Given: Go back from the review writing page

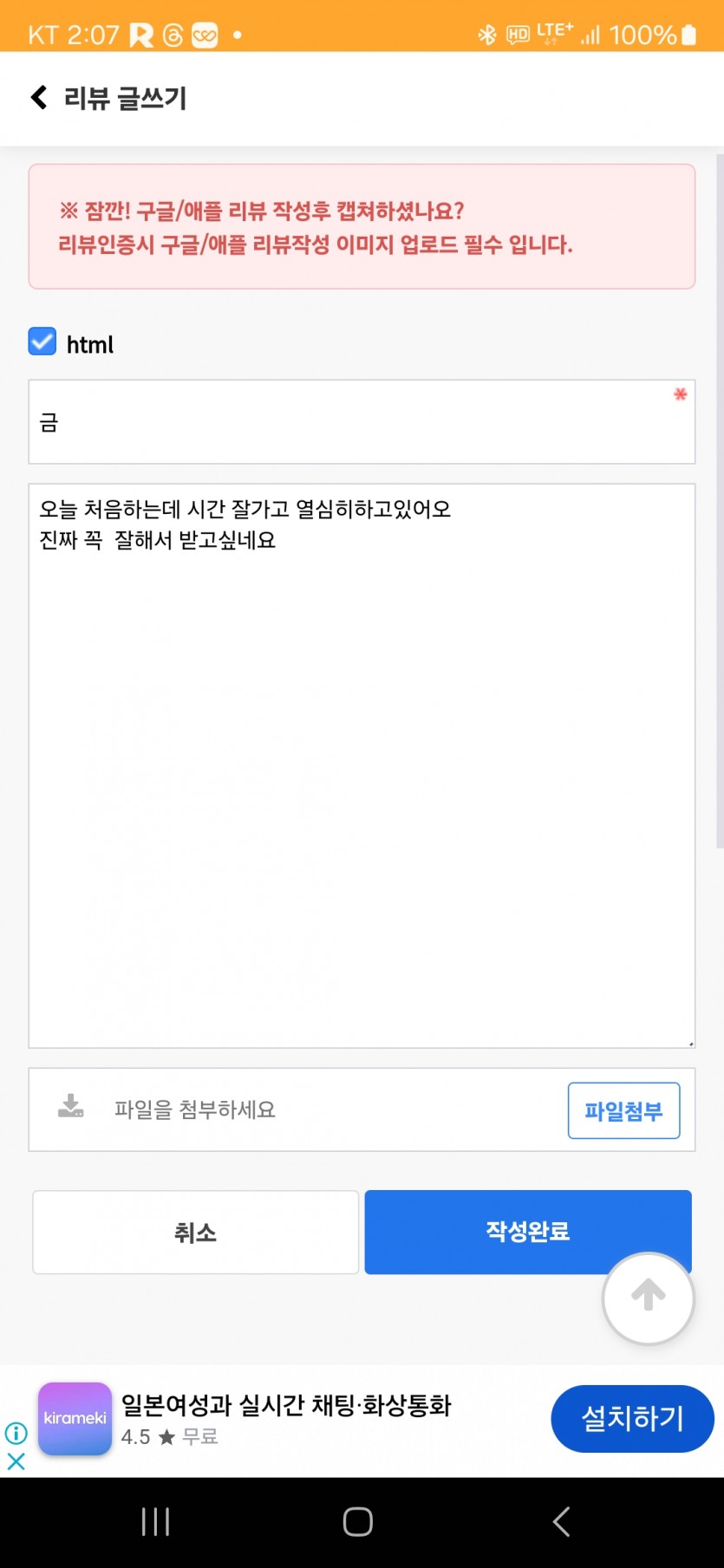Looking at the screenshot, I should point(39,97).
